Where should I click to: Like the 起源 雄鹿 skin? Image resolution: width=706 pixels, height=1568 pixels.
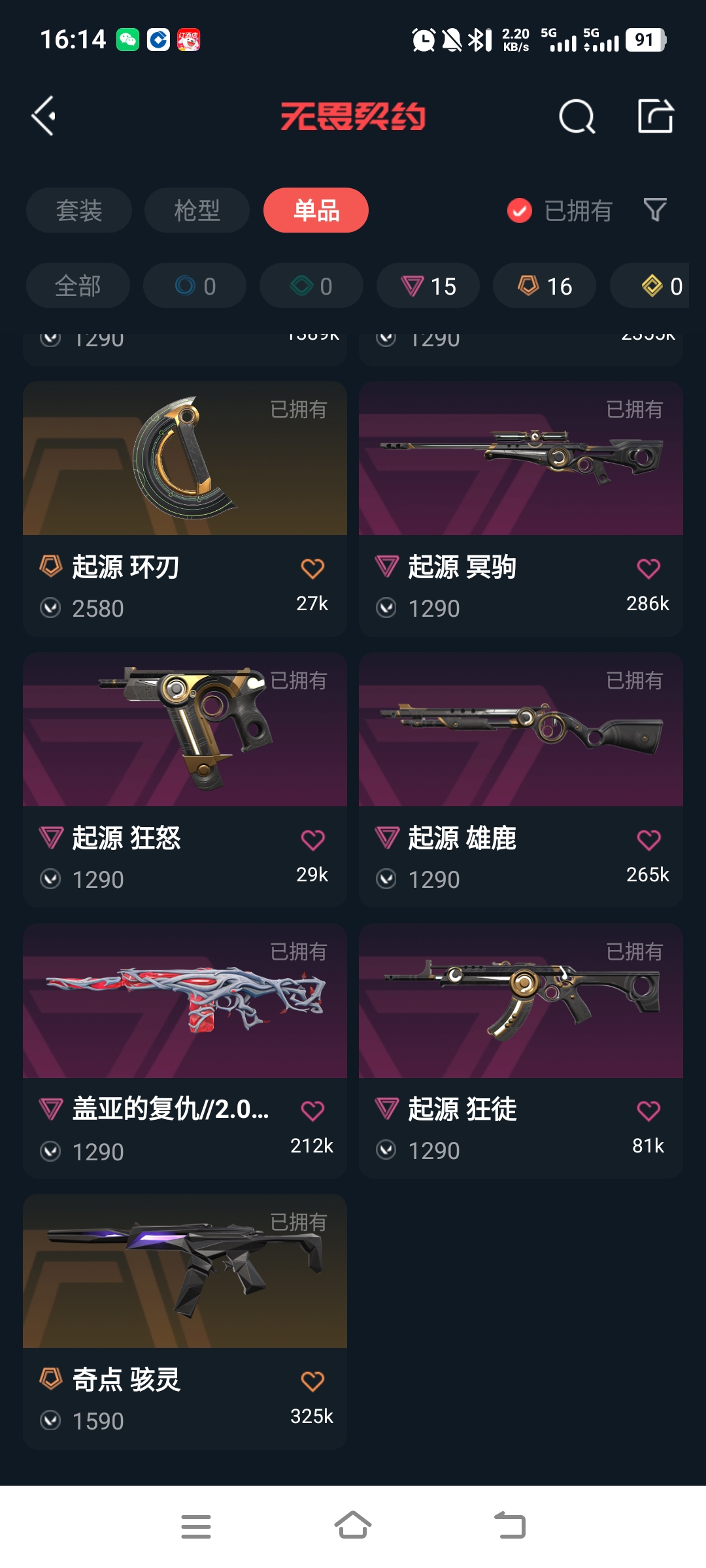(648, 840)
